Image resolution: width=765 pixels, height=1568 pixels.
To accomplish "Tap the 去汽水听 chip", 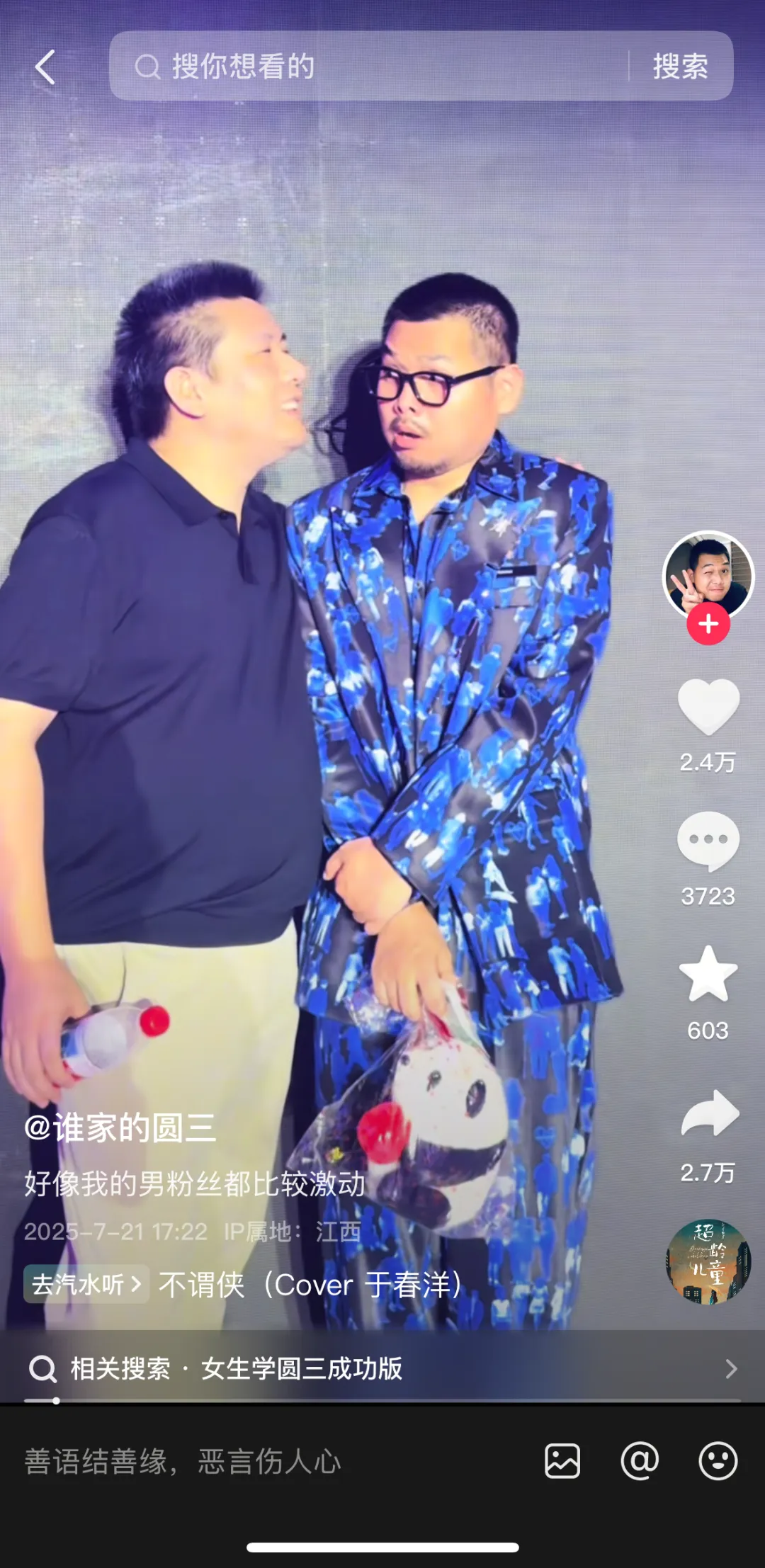I will [x=86, y=1284].
